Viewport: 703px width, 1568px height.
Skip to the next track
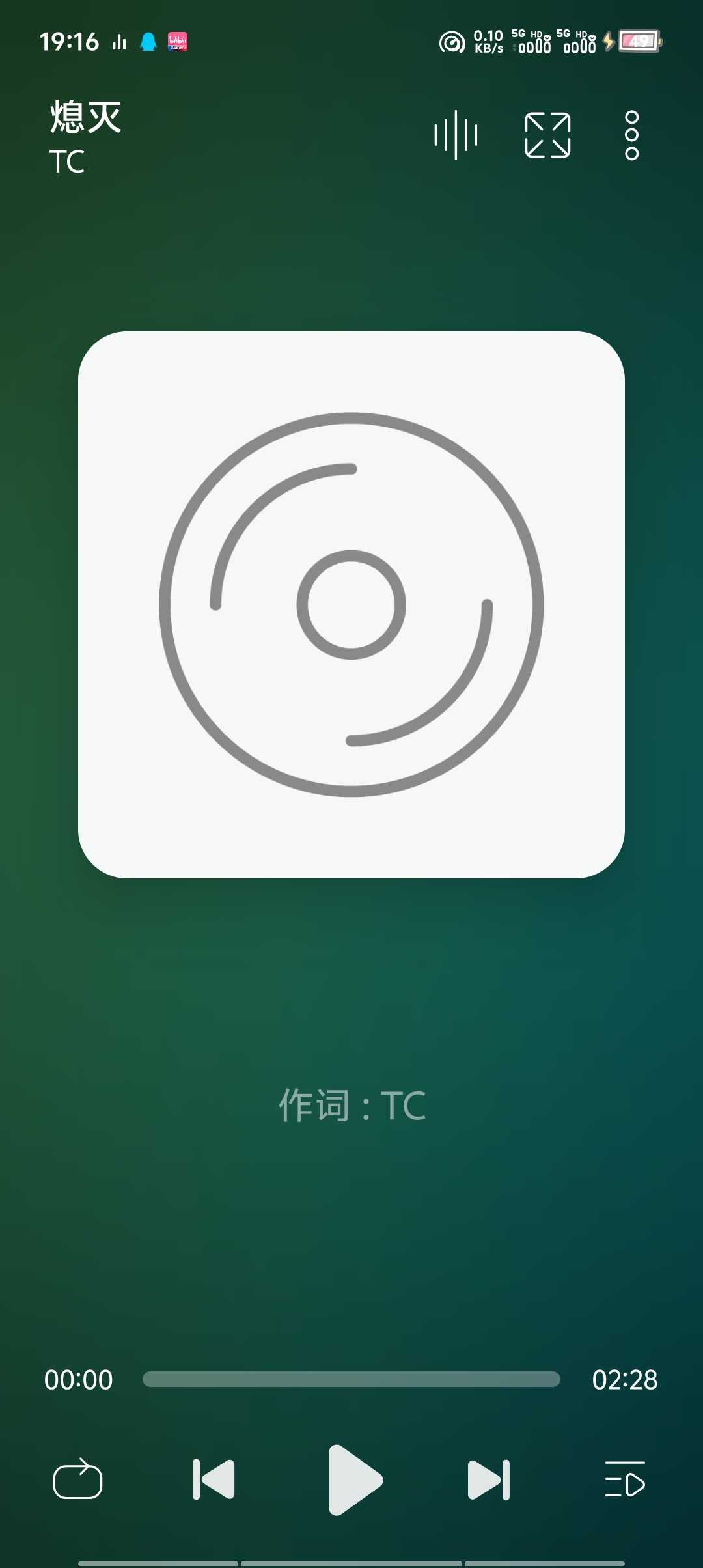click(489, 1479)
